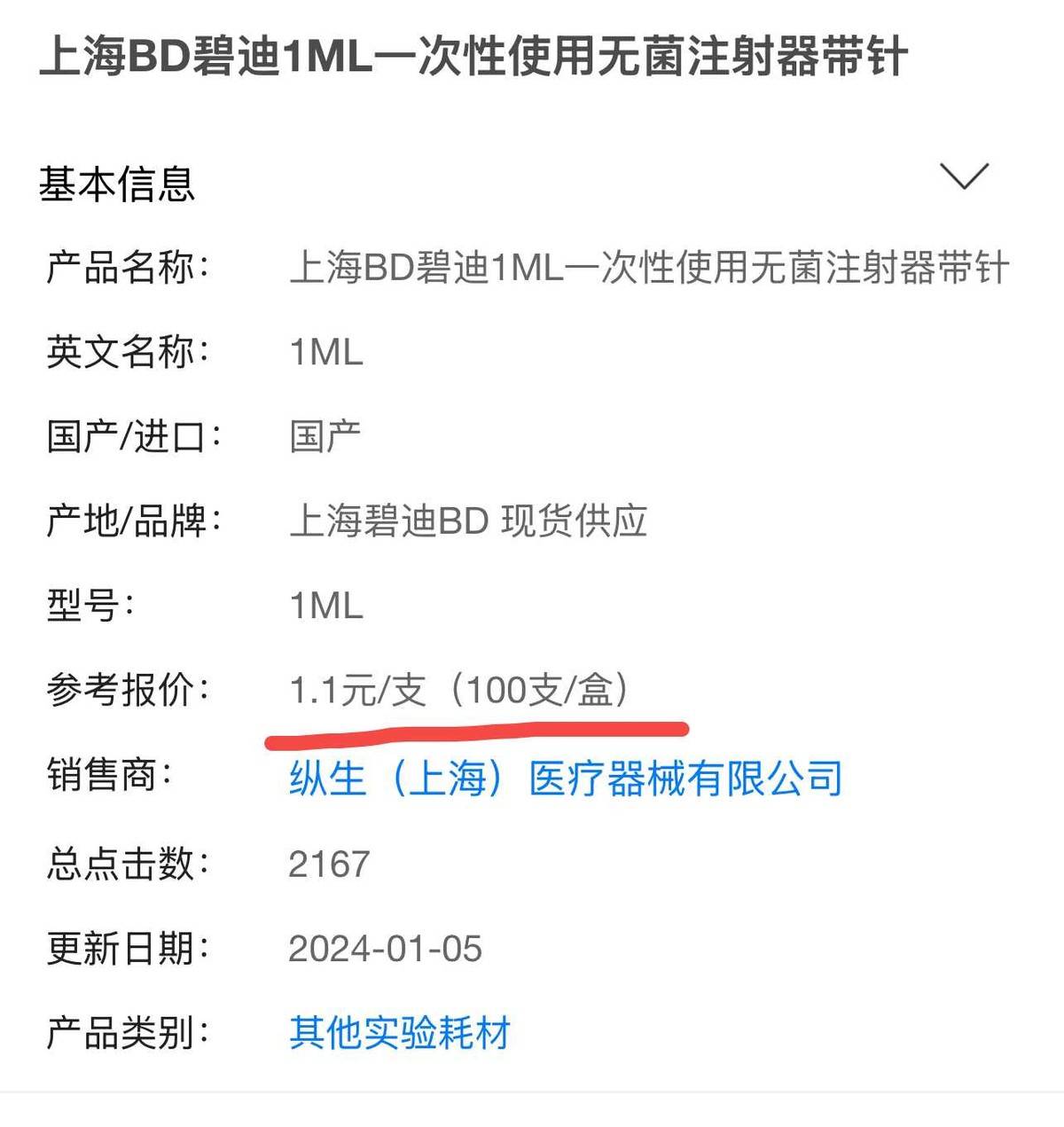Open seller link 纵生（上海）医疗器械有限公司
Viewport: 1064px width, 1127px height.
(x=565, y=778)
